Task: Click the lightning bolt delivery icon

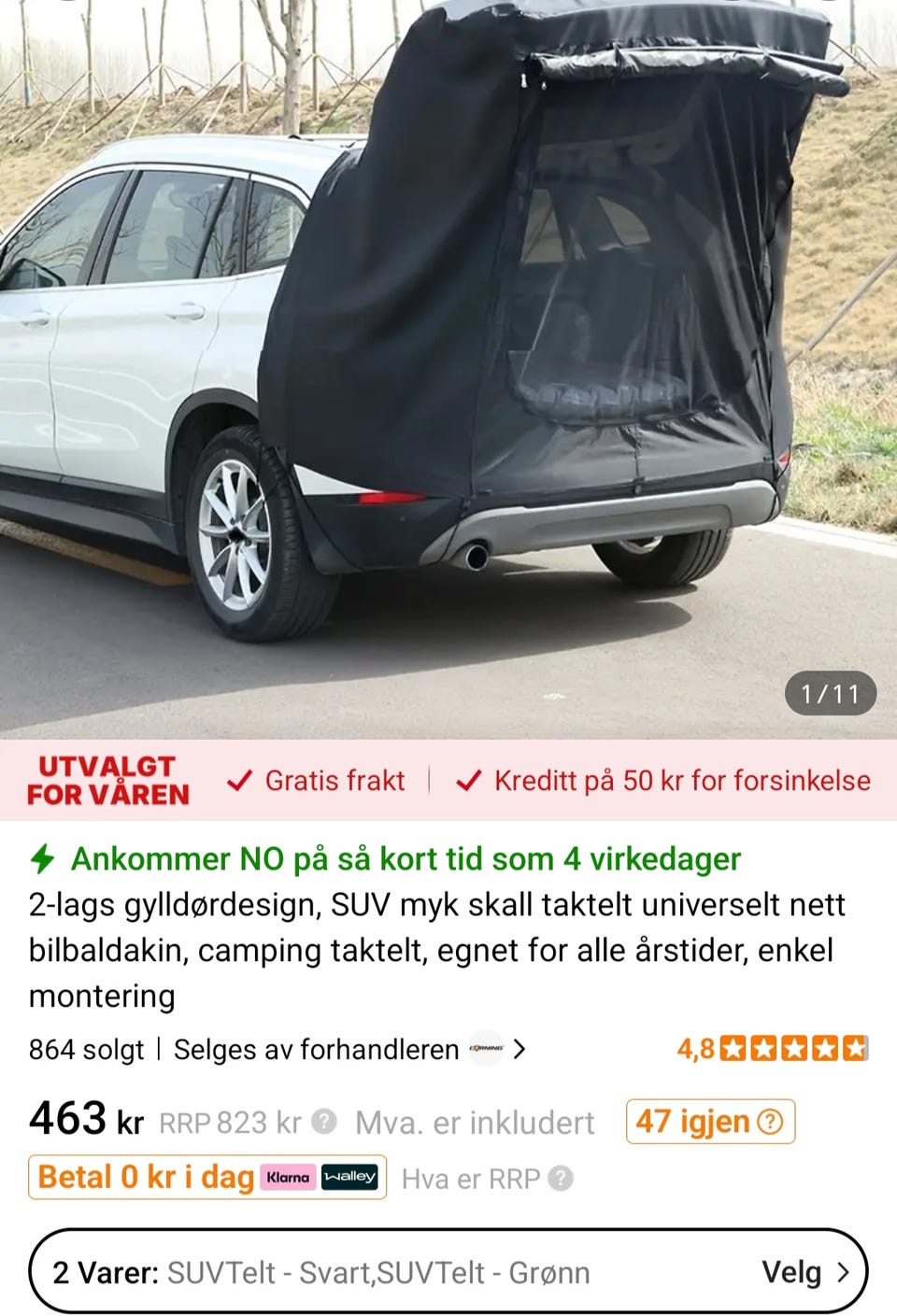Action: coord(43,858)
